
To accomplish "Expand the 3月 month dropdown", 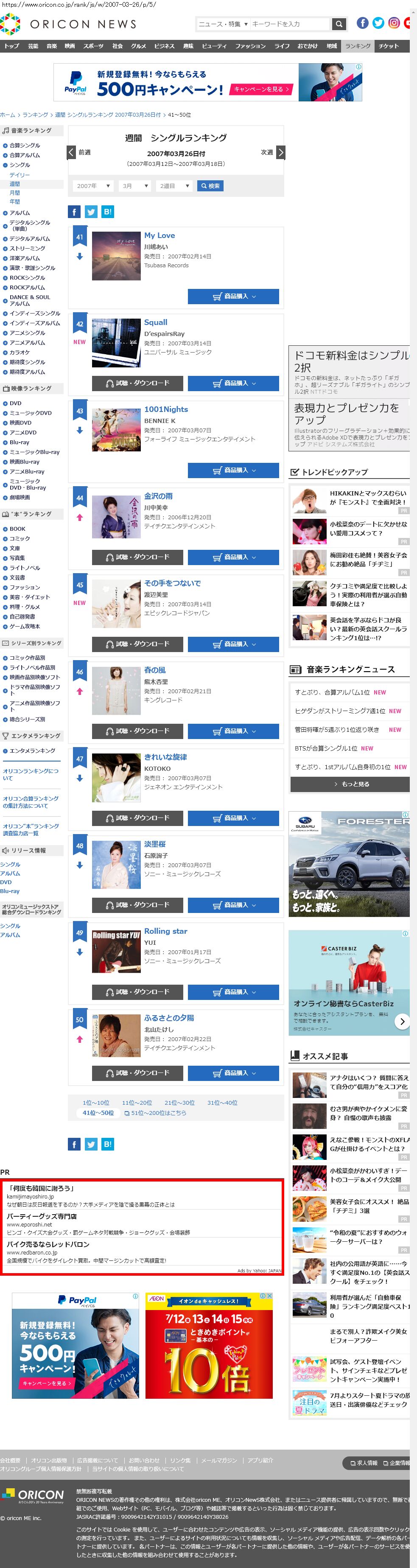I will (x=134, y=186).
